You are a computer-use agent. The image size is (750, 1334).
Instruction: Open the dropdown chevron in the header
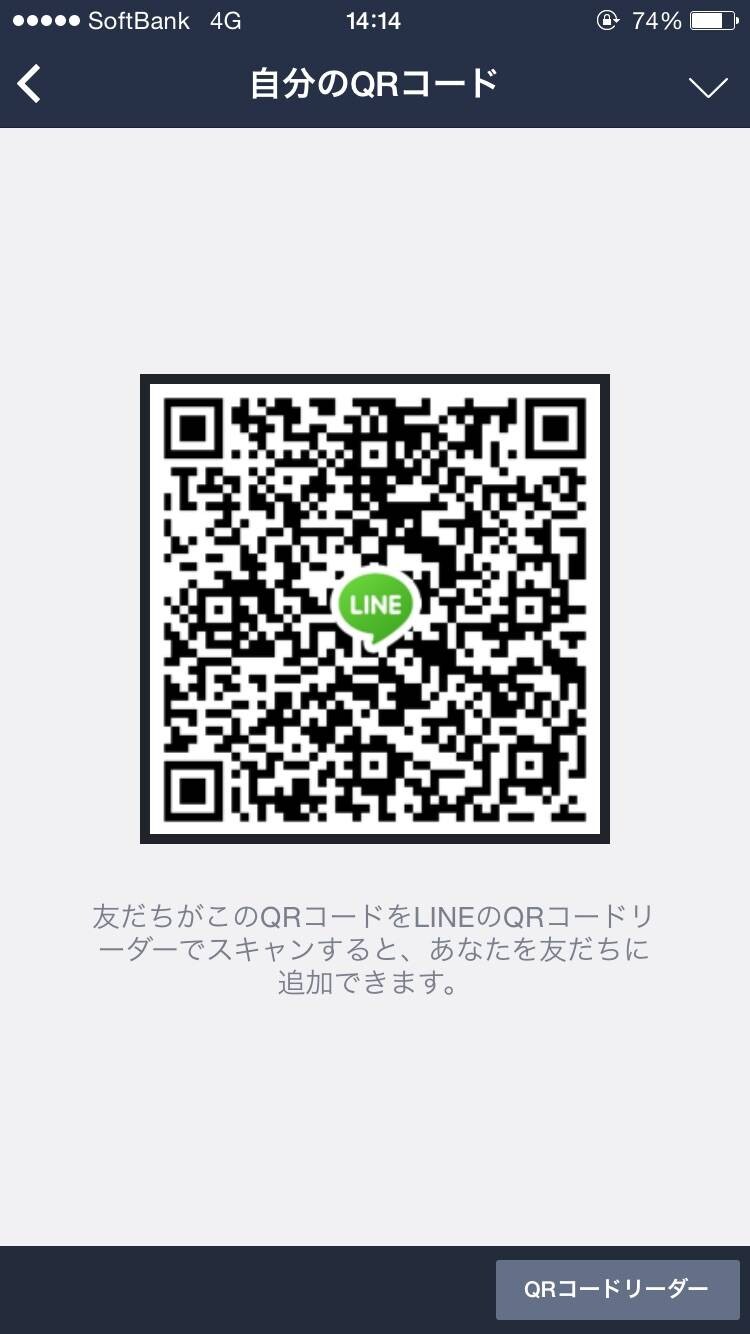click(x=708, y=88)
